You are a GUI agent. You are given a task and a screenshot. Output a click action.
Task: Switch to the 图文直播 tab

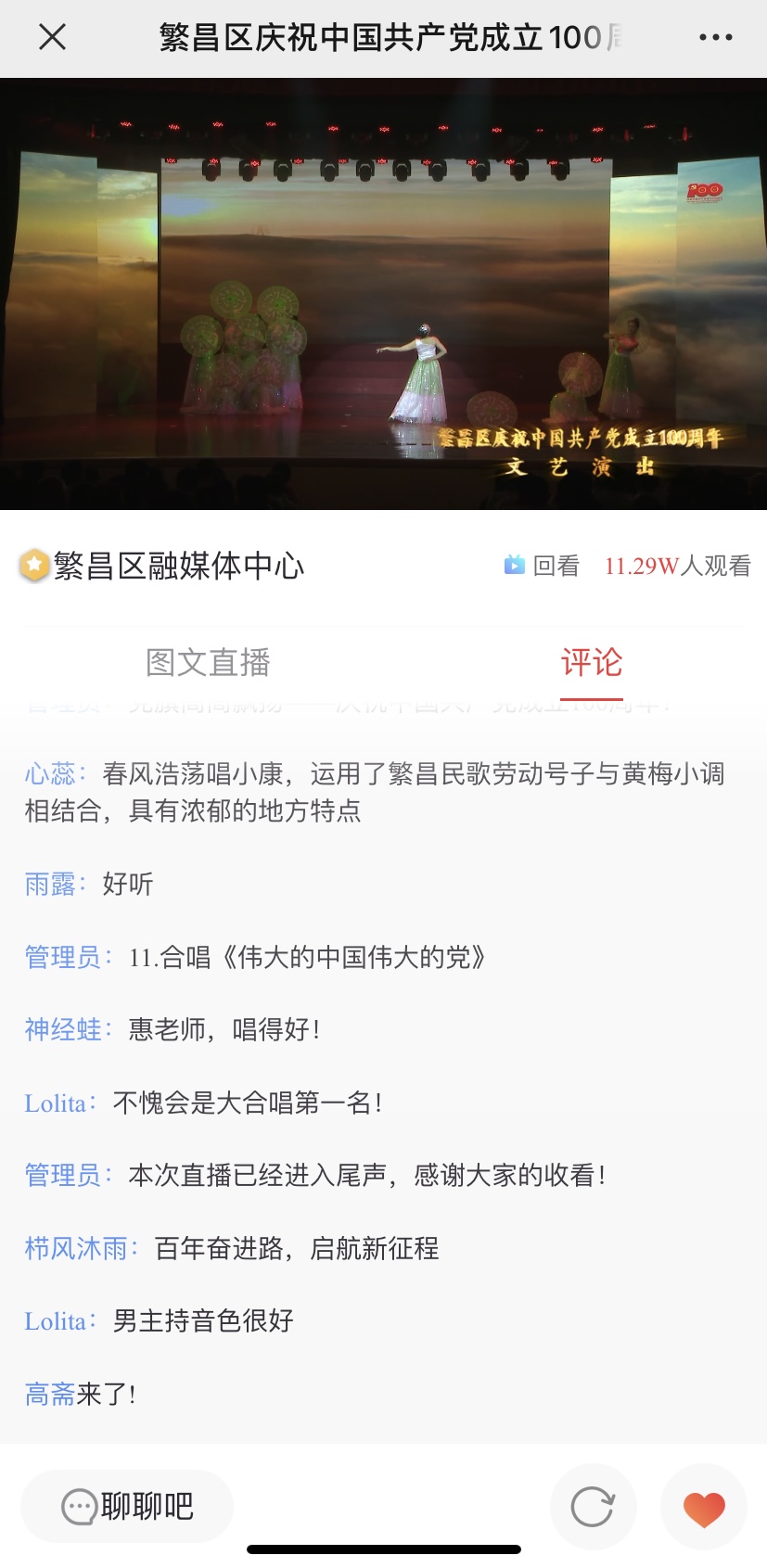pos(208,662)
